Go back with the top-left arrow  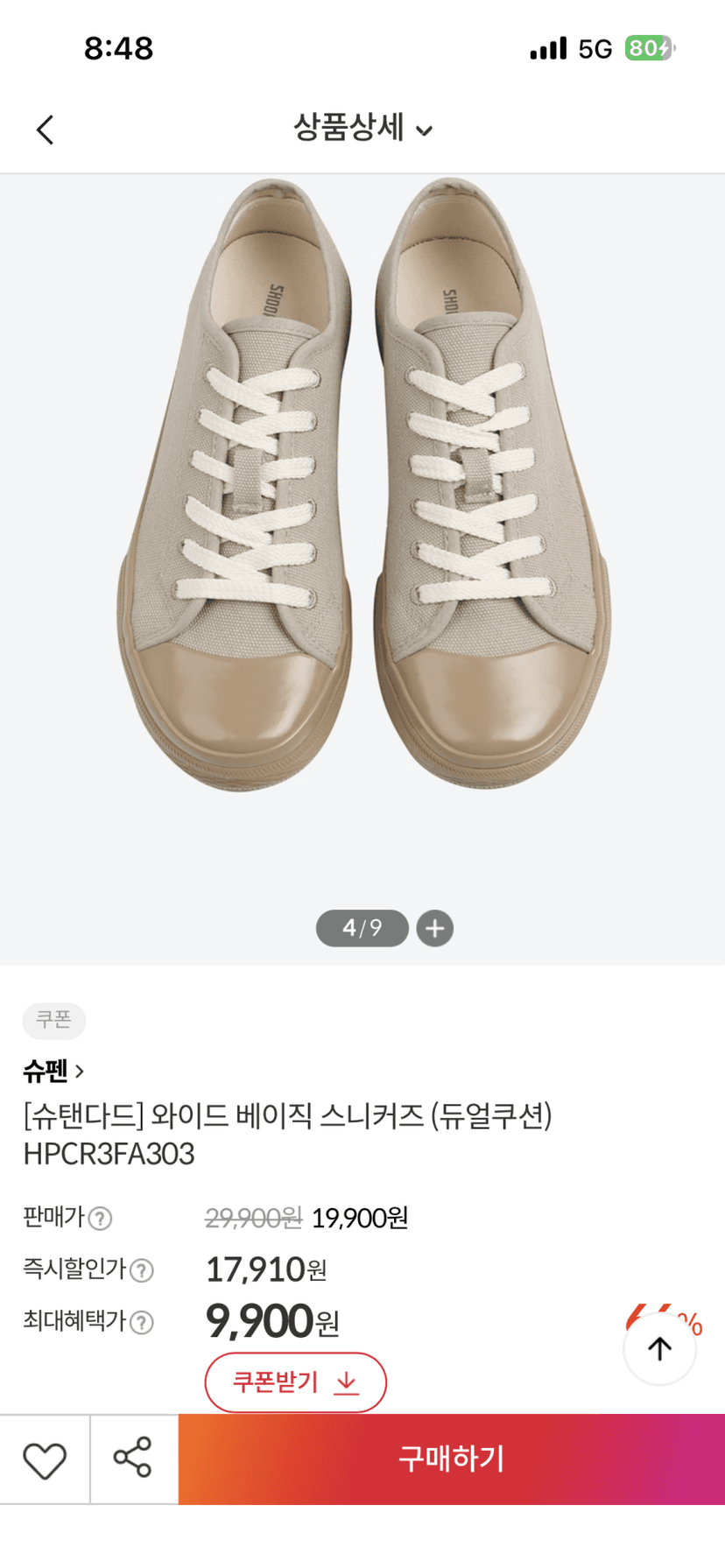pos(45,130)
